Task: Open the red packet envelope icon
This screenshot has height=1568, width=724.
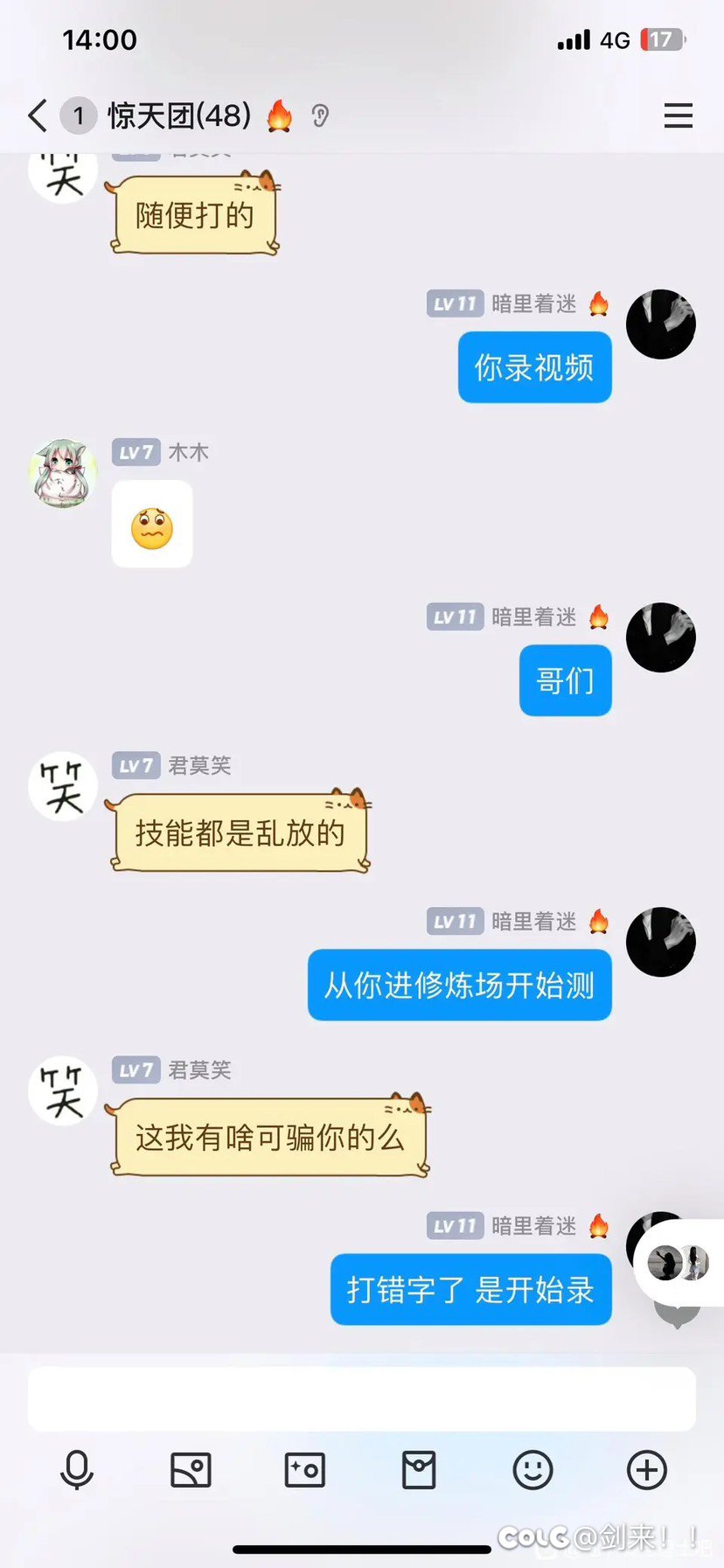Action: [419, 1470]
